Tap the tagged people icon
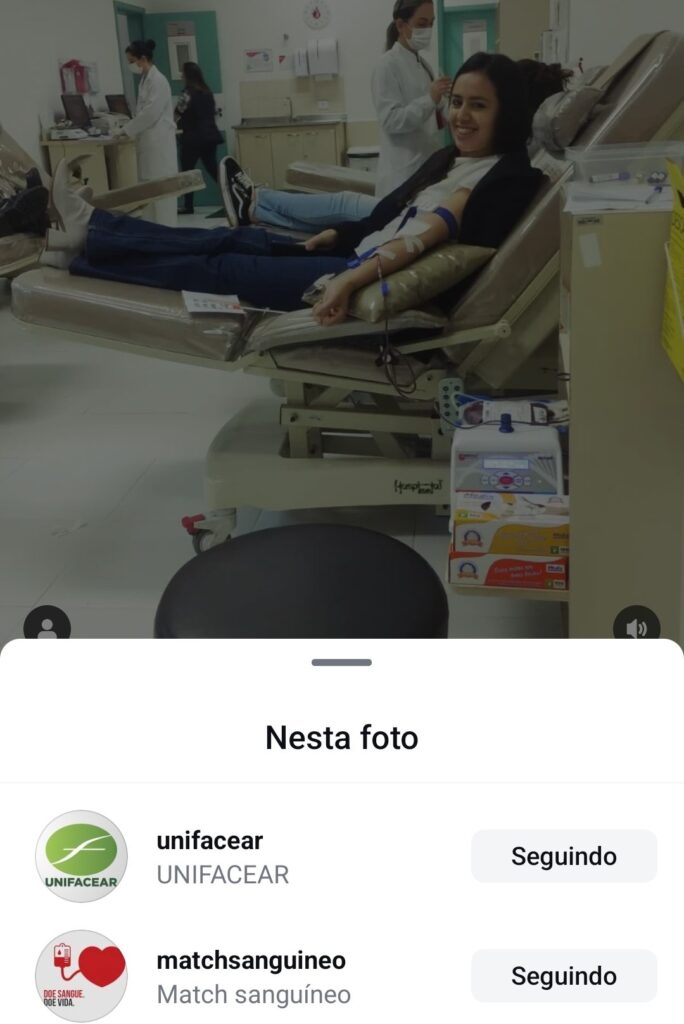This screenshot has height=1024, width=684. point(47,627)
